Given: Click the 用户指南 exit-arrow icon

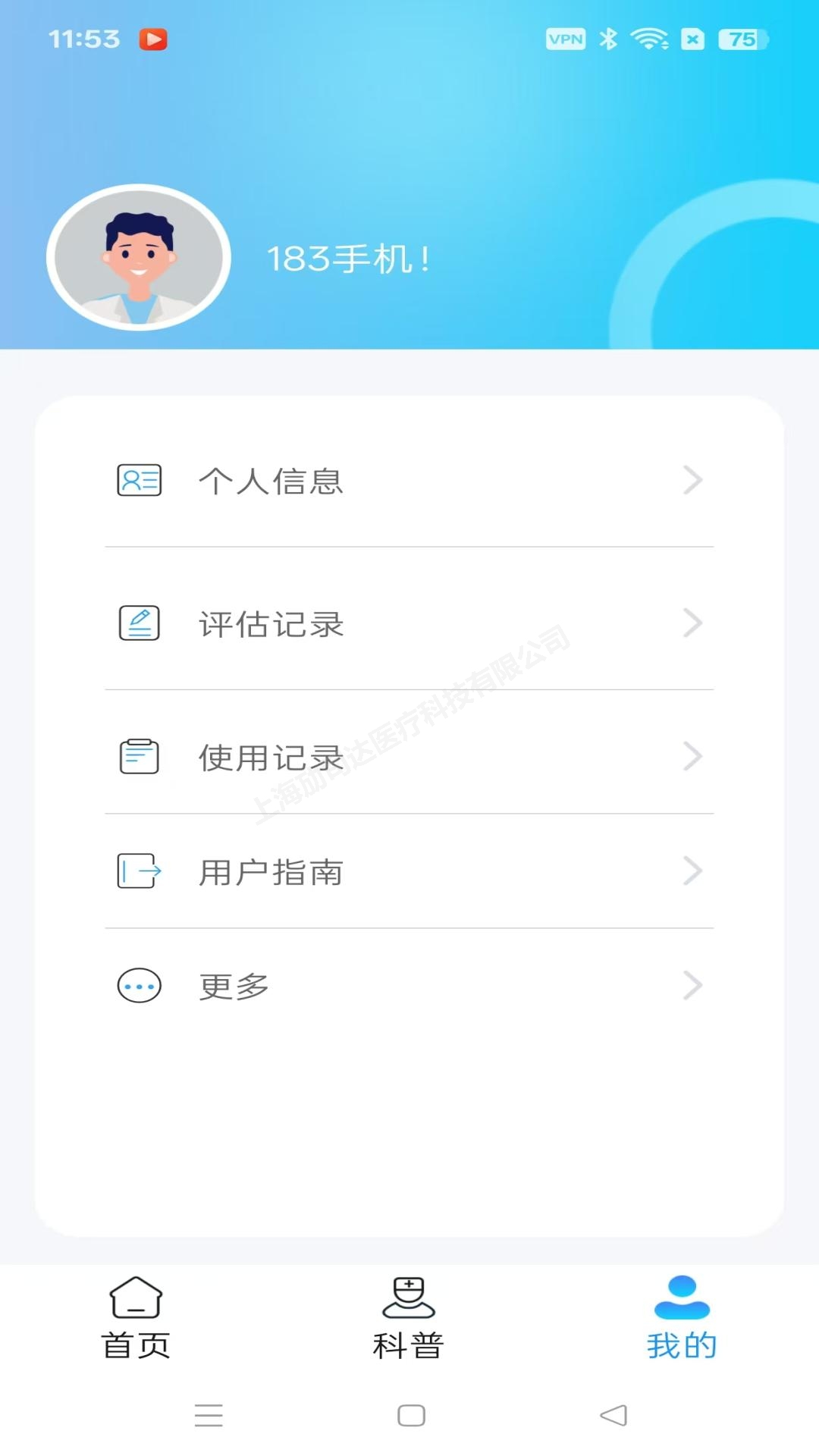Looking at the screenshot, I should [137, 871].
